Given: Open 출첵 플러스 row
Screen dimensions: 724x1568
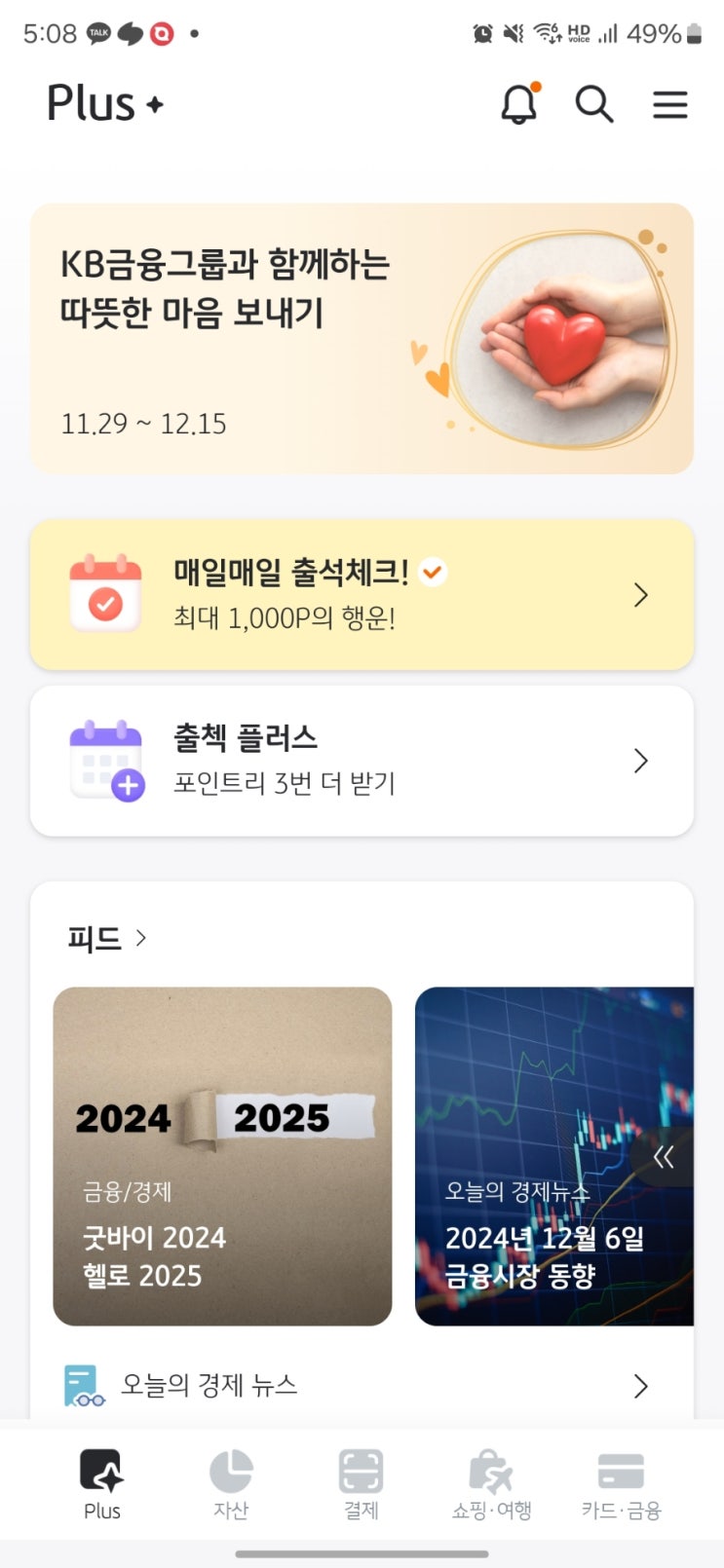Looking at the screenshot, I should [362, 761].
